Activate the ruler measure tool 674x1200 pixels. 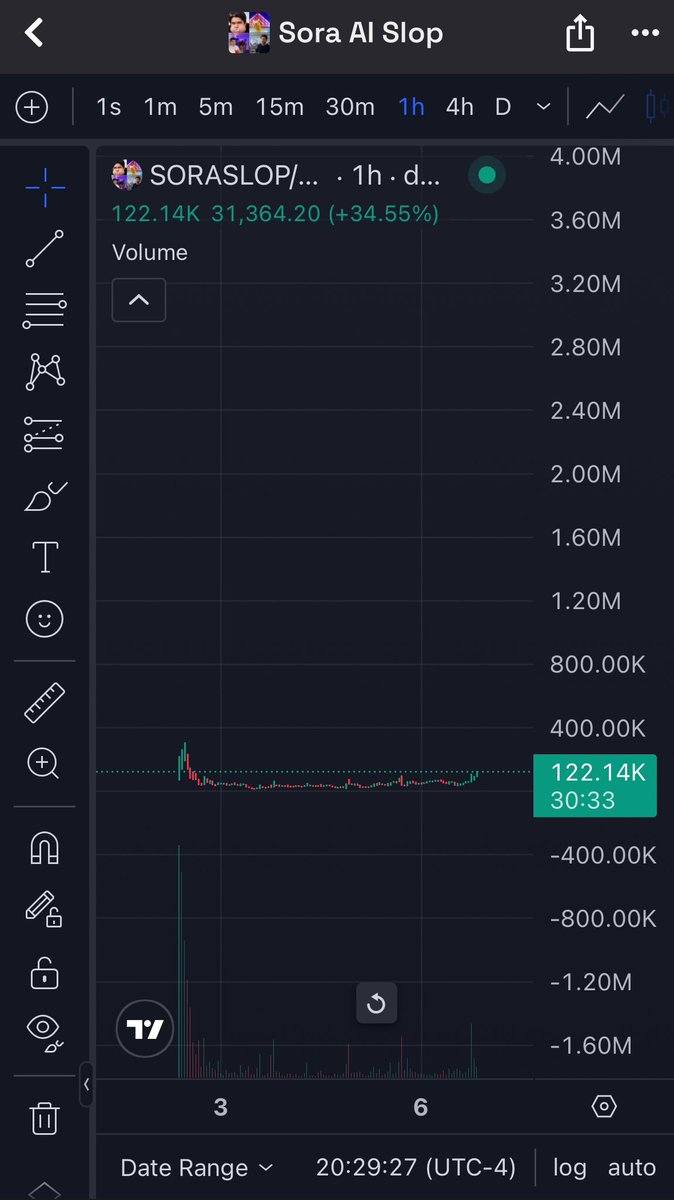44,703
